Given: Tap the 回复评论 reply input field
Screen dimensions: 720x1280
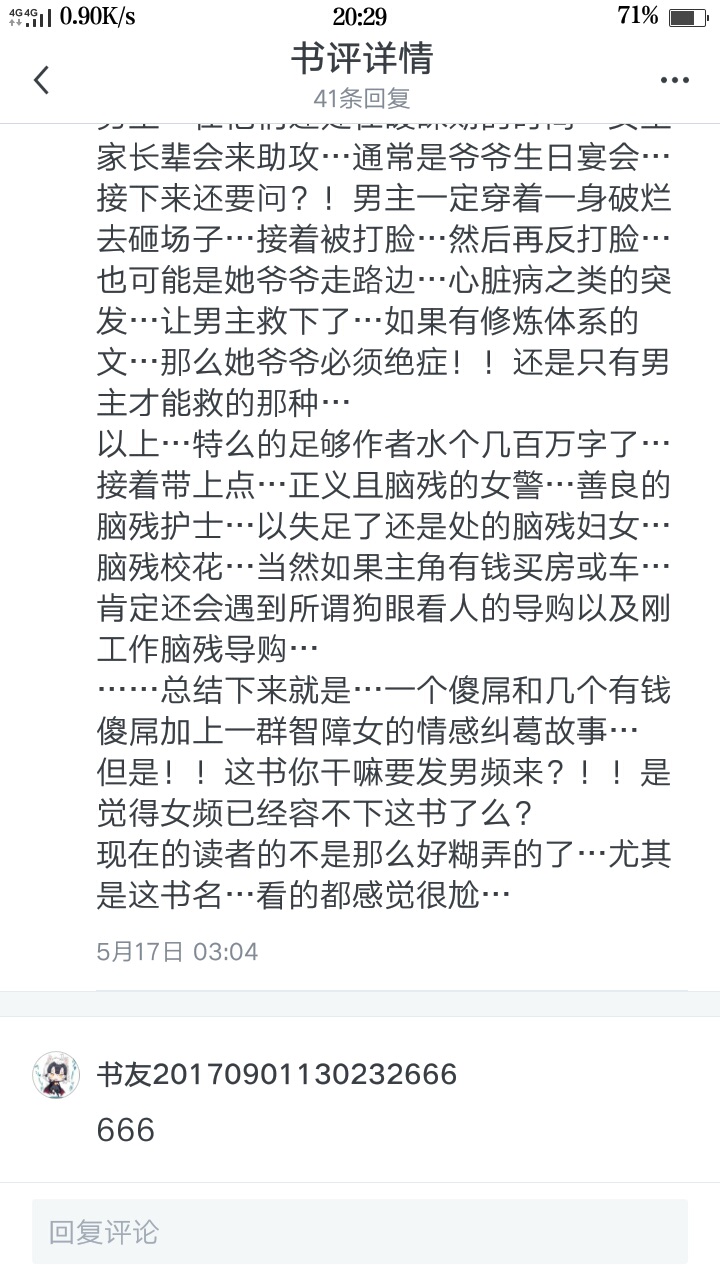Looking at the screenshot, I should [360, 1231].
